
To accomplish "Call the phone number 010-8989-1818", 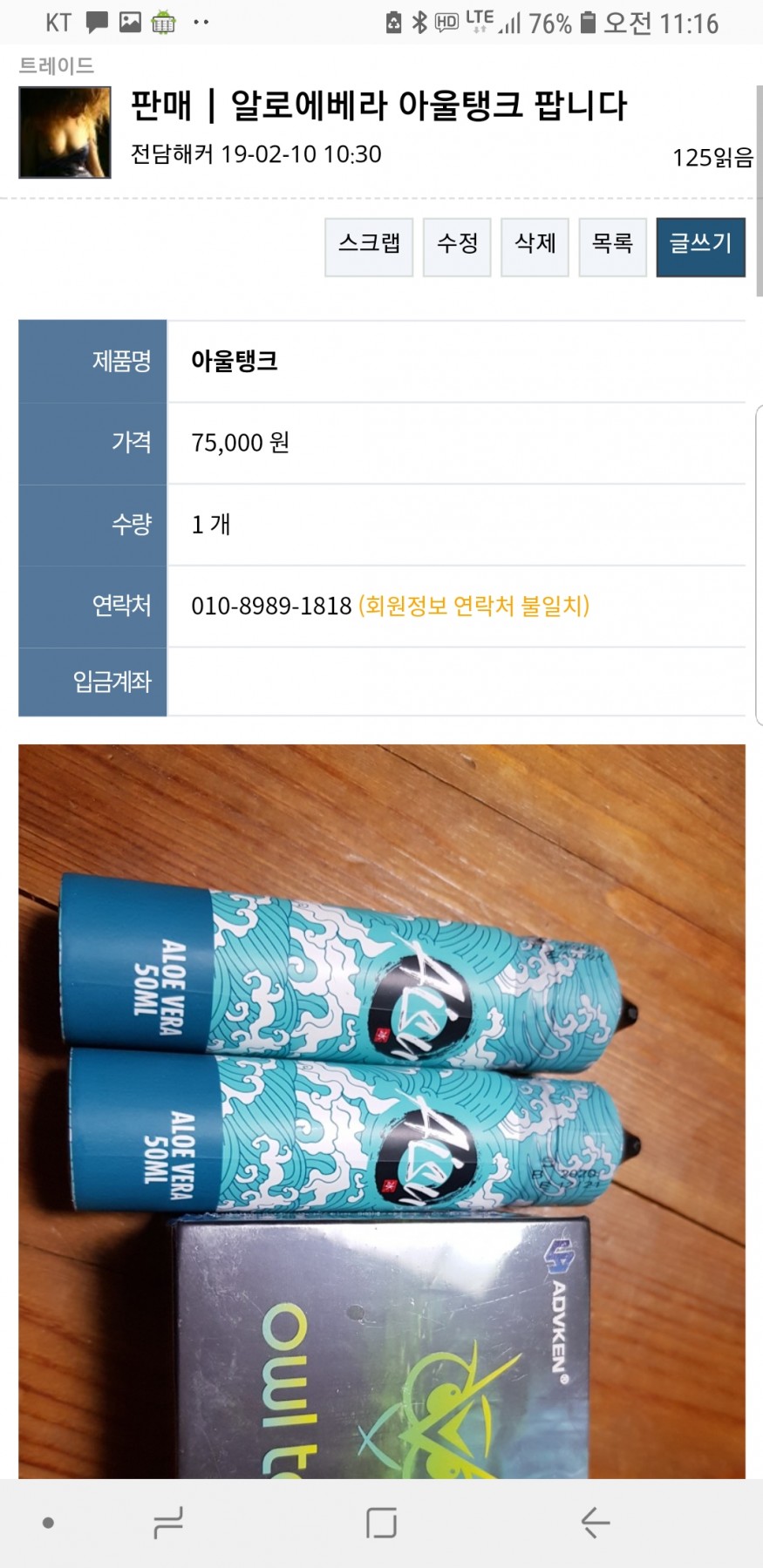I will point(271,606).
